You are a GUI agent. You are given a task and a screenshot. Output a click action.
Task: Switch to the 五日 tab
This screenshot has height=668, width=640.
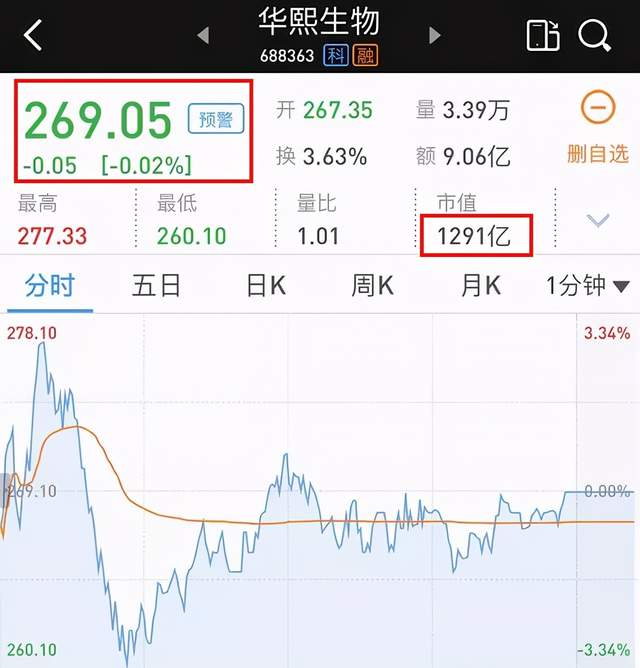click(x=156, y=286)
